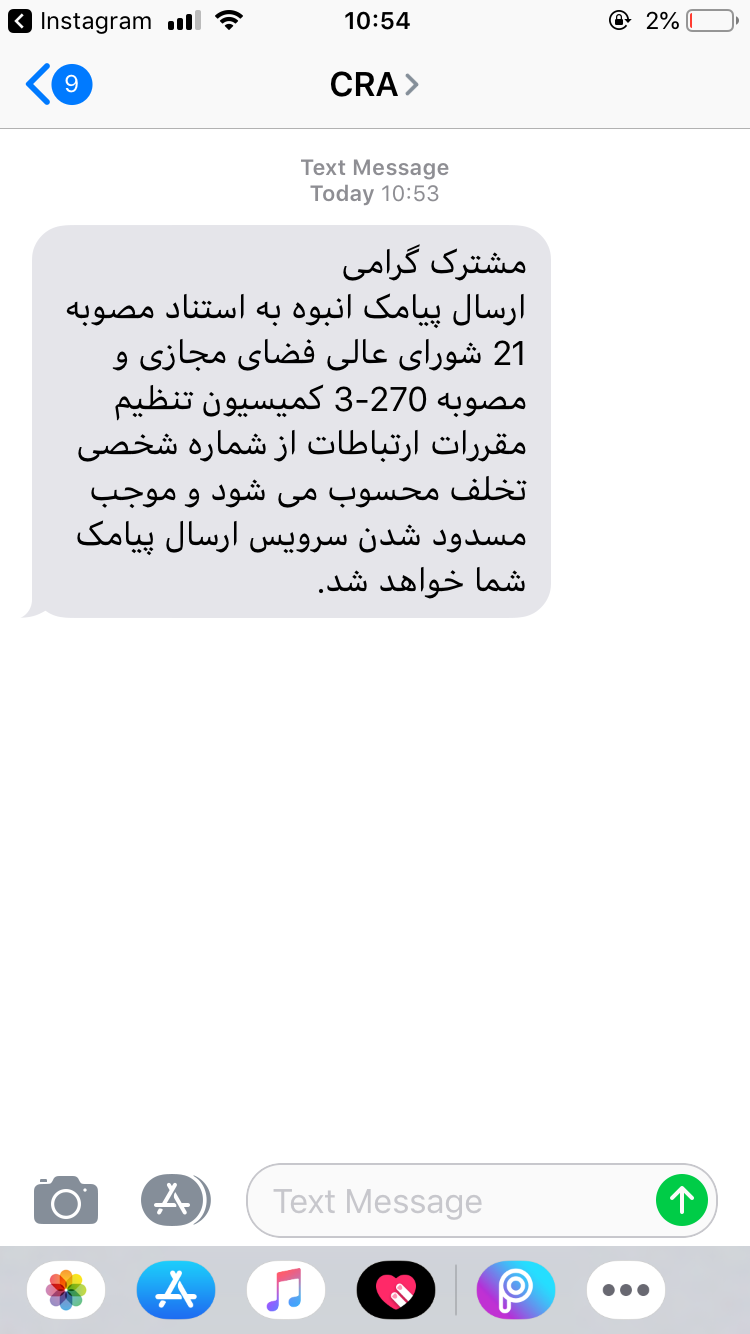Focus the Text Message input field
The image size is (750, 1334).
coord(450,1200)
